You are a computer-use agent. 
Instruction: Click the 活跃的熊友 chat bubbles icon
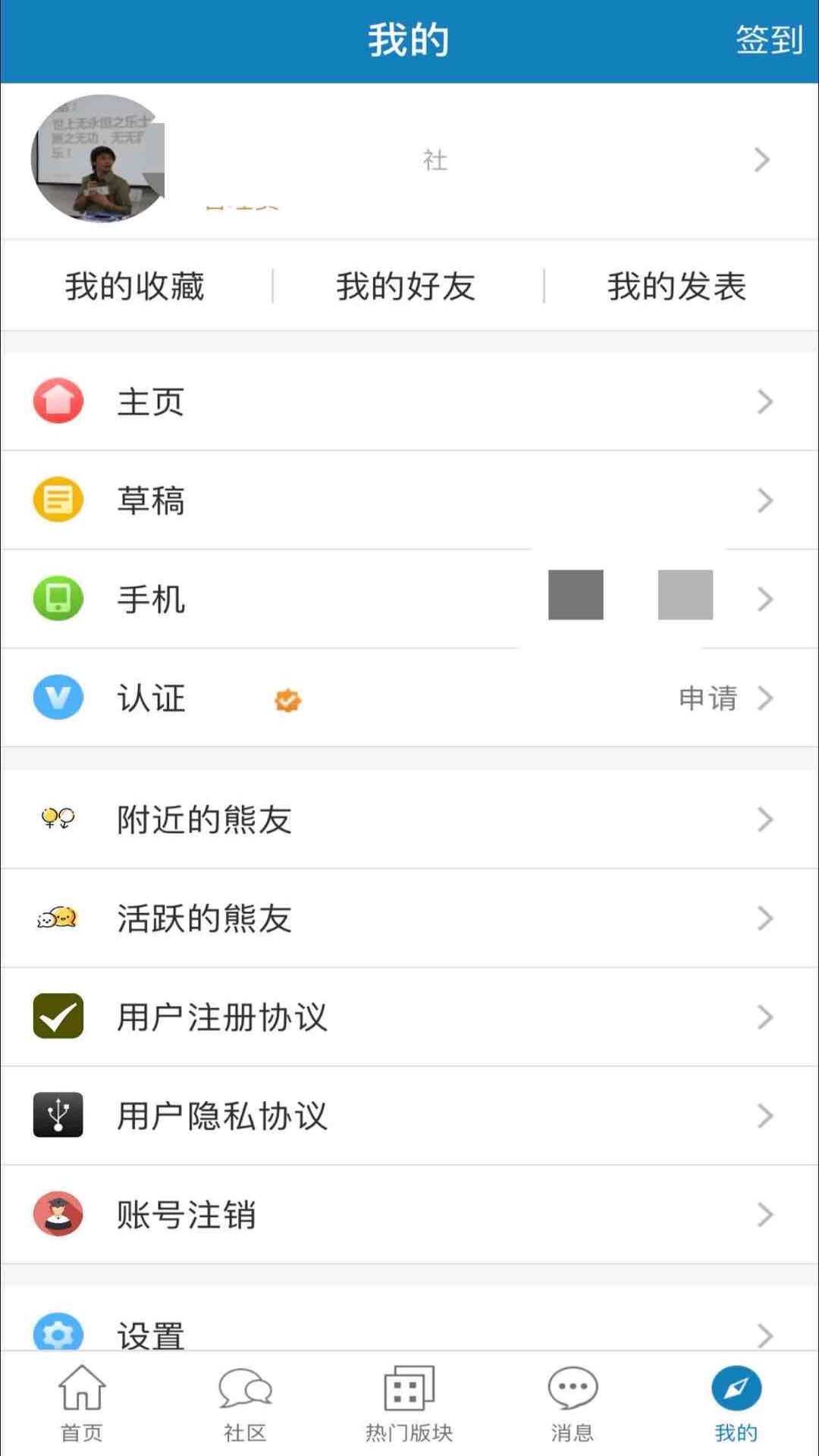[x=57, y=918]
